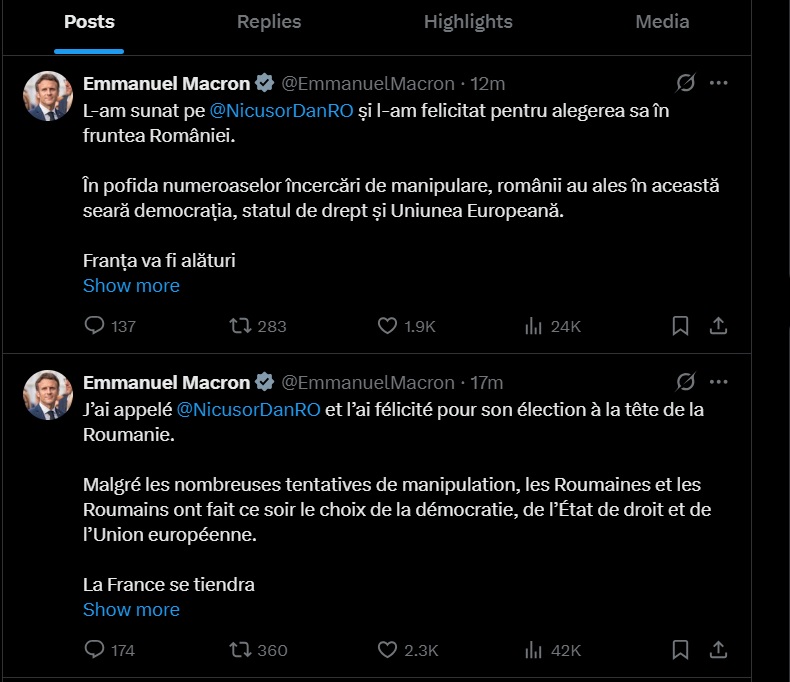The width and height of the screenshot is (790, 682).
Task: Reply to the post from 12m ago
Action: [x=95, y=326]
